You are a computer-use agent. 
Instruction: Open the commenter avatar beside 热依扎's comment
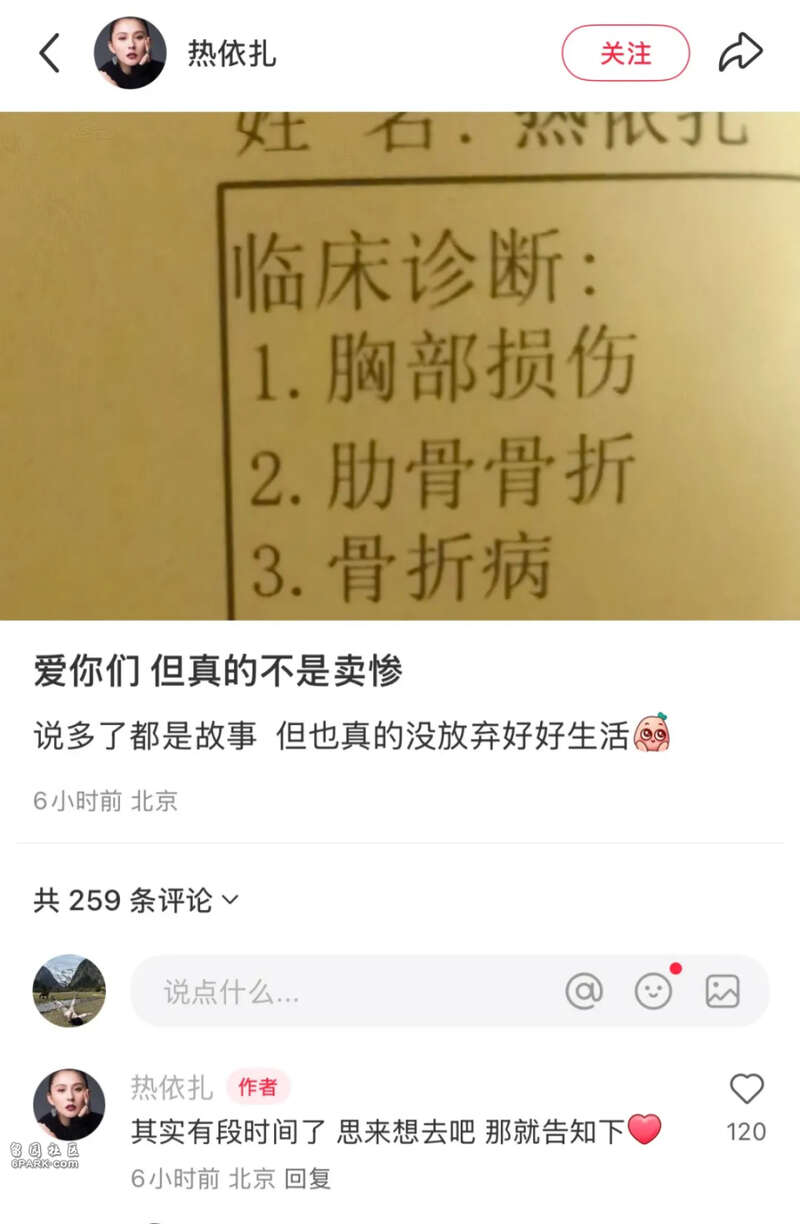coord(69,1105)
